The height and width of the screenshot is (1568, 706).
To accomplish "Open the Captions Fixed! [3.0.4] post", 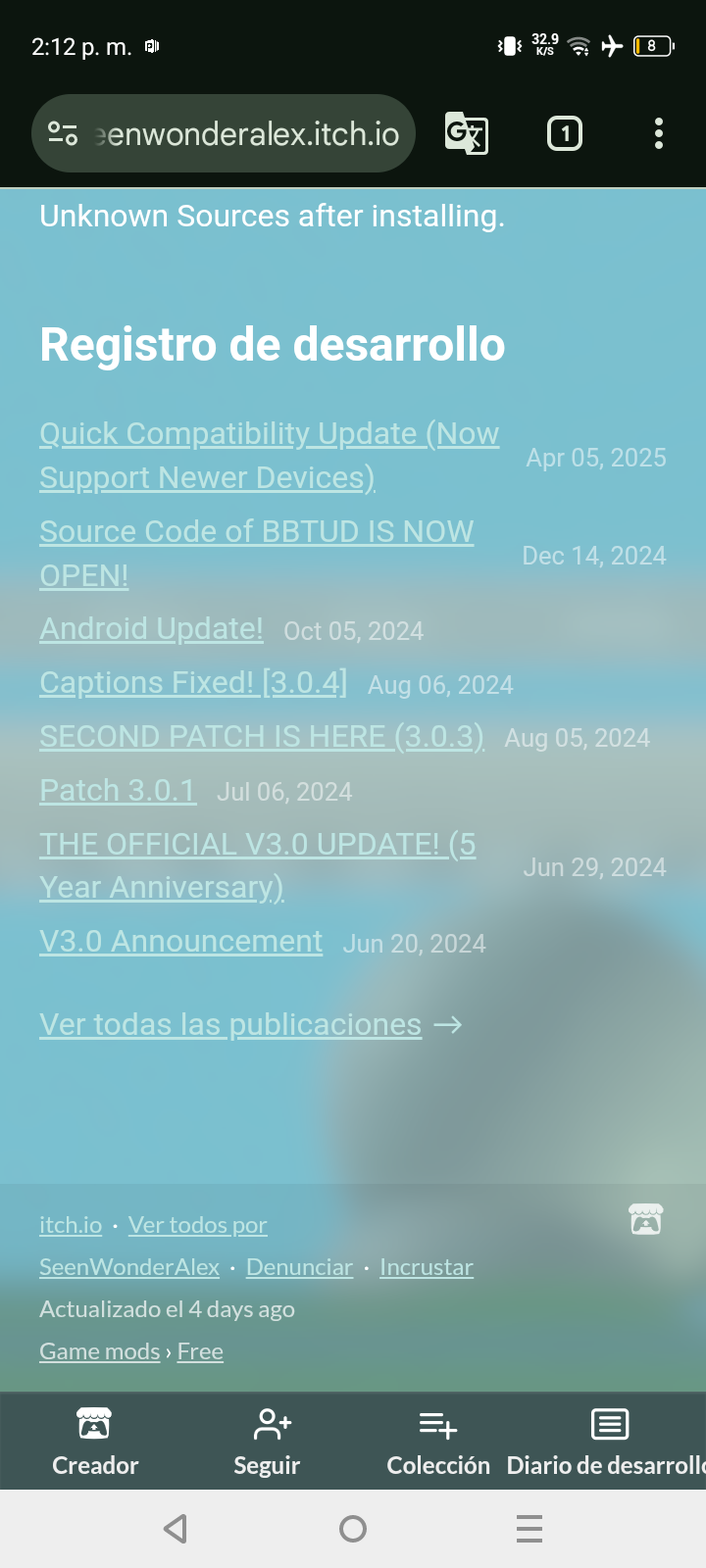I will [x=193, y=682].
